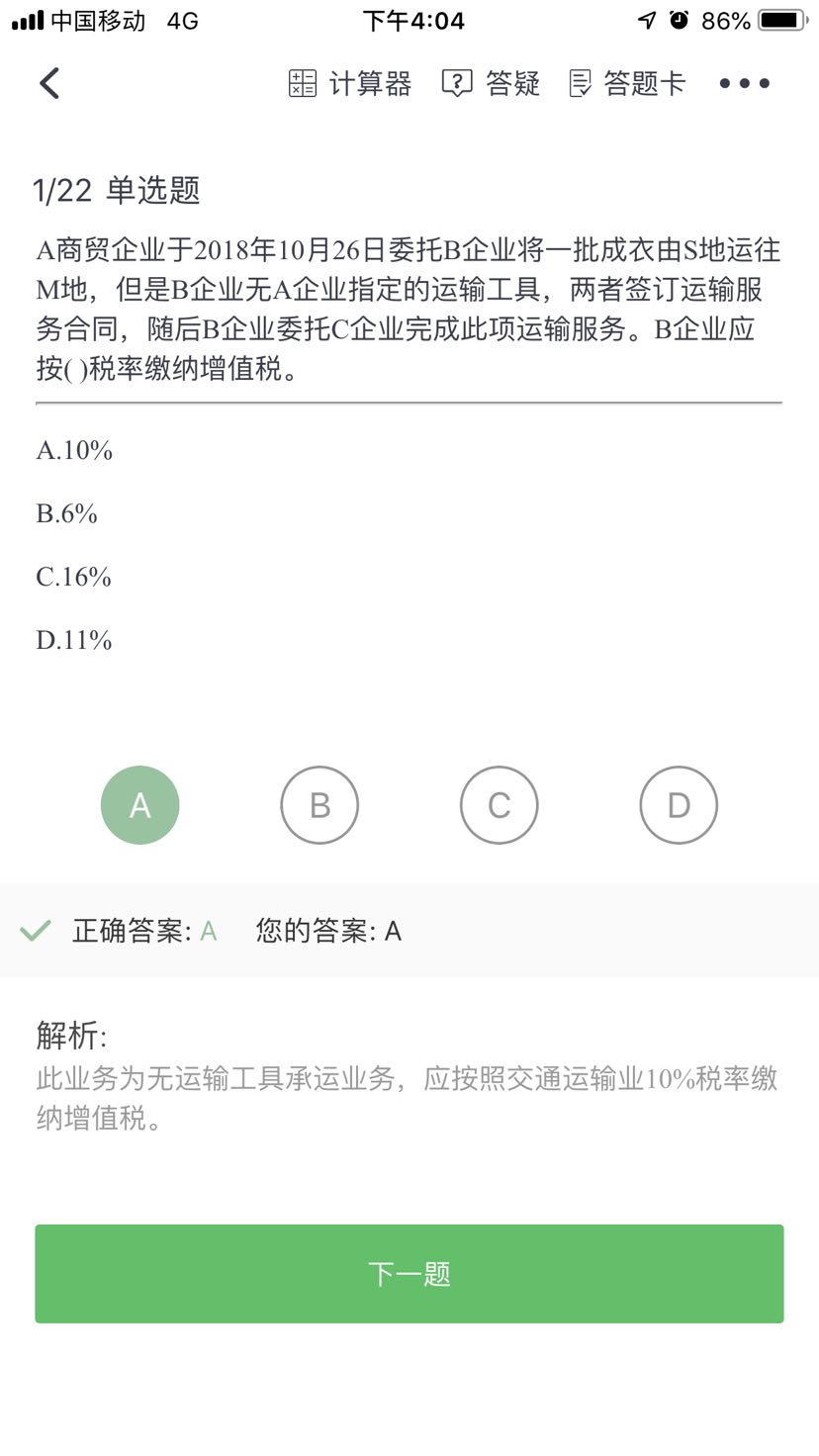
Task: Tap the question mark icon beside 答疑
Action: 455,83
